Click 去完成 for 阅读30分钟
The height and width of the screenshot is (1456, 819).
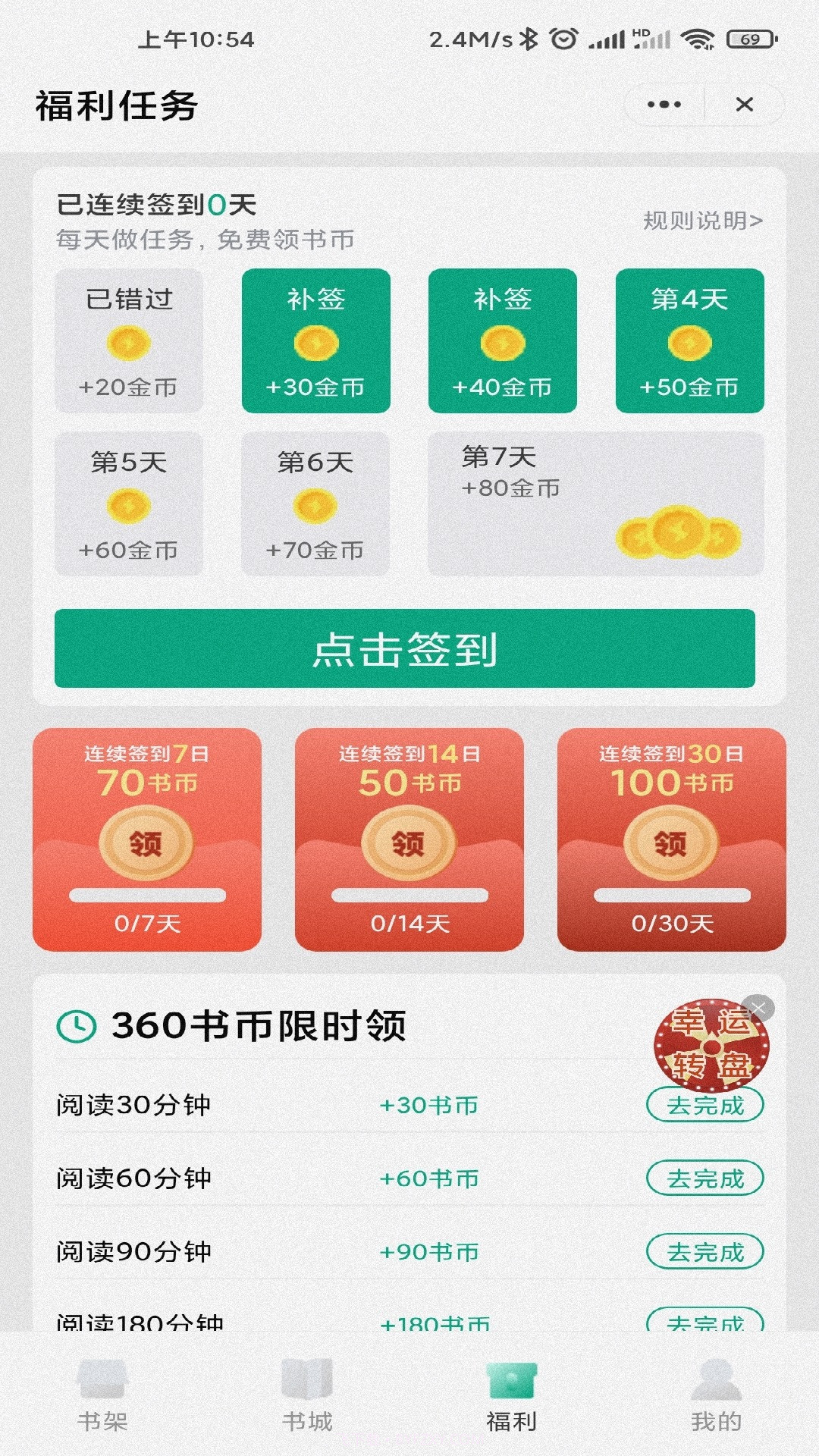click(x=704, y=1105)
